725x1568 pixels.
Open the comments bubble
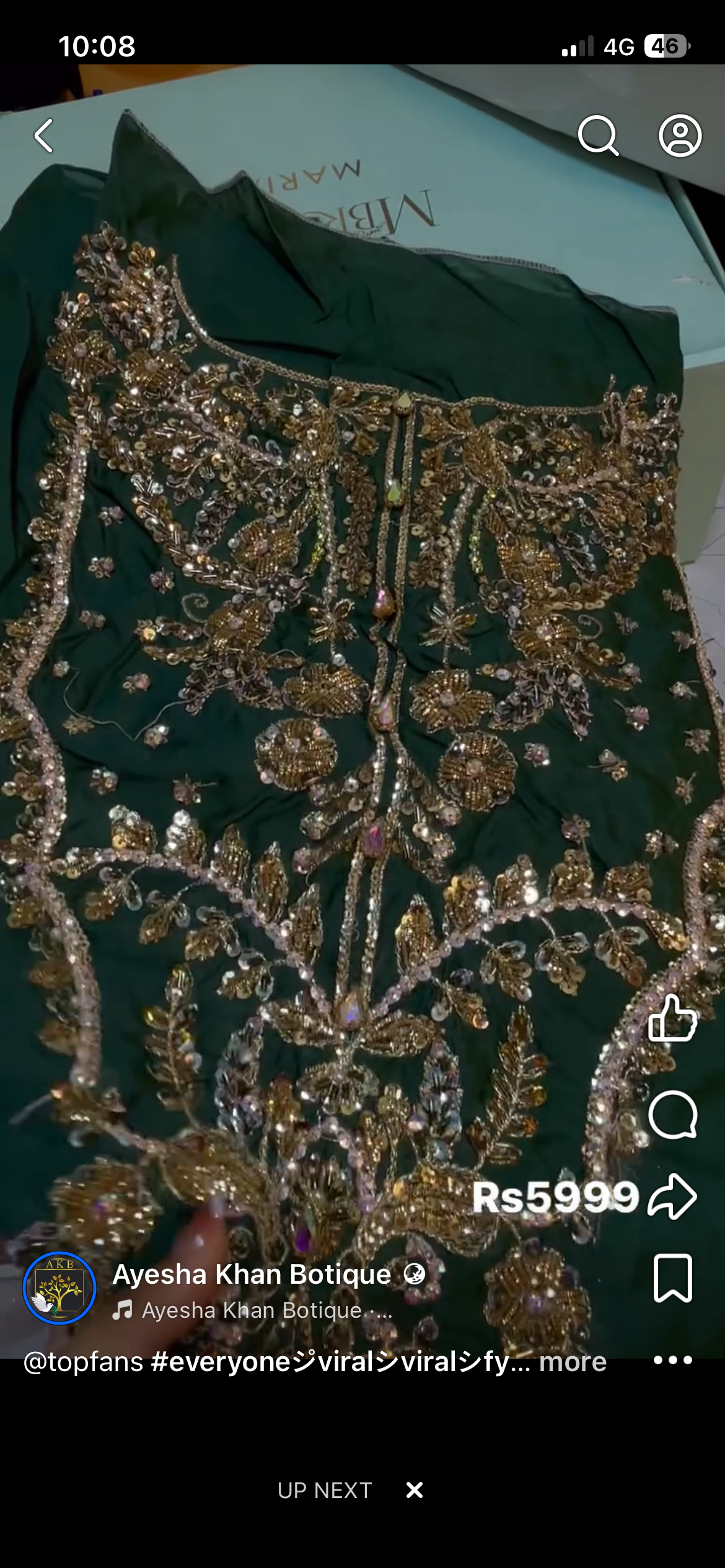click(x=672, y=1115)
